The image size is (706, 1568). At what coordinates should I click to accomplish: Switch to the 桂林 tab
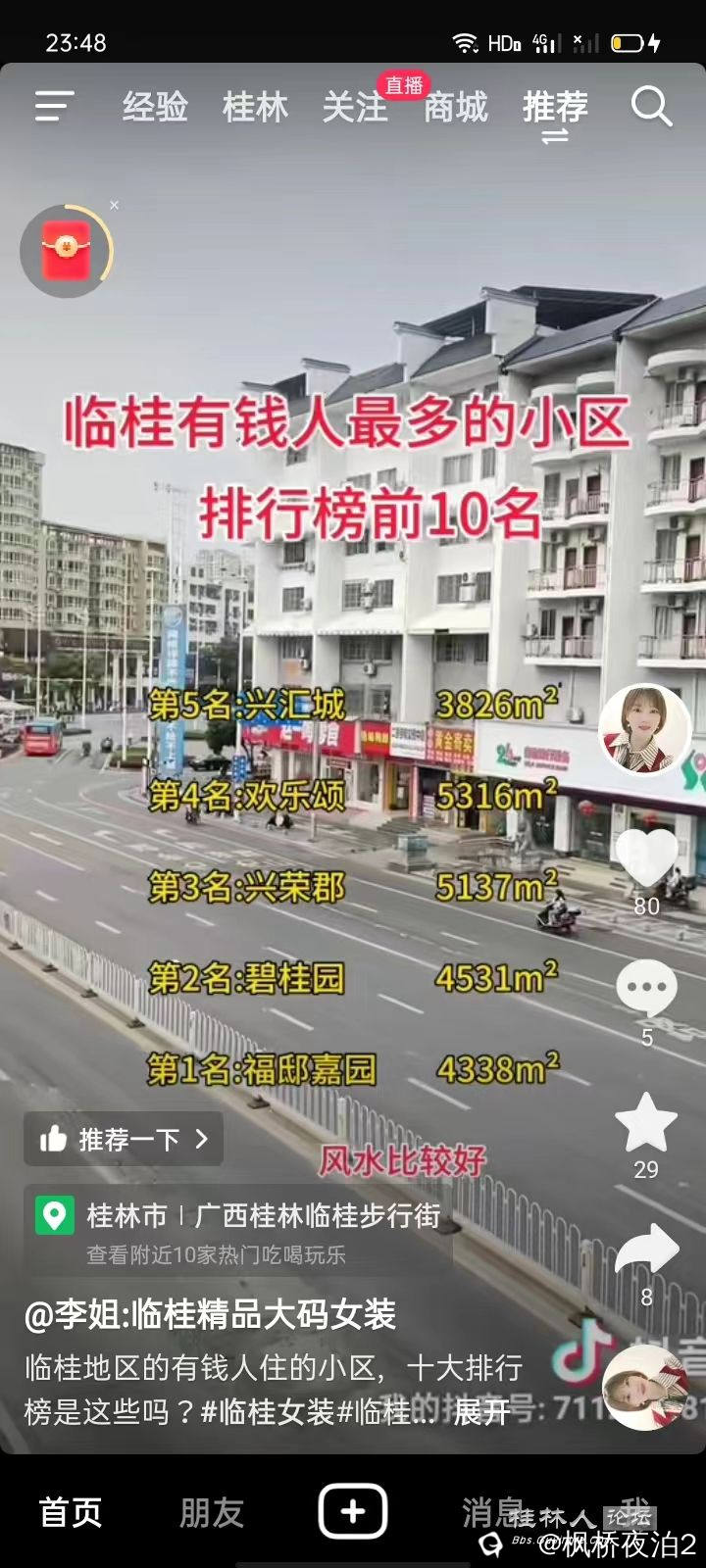(x=255, y=107)
